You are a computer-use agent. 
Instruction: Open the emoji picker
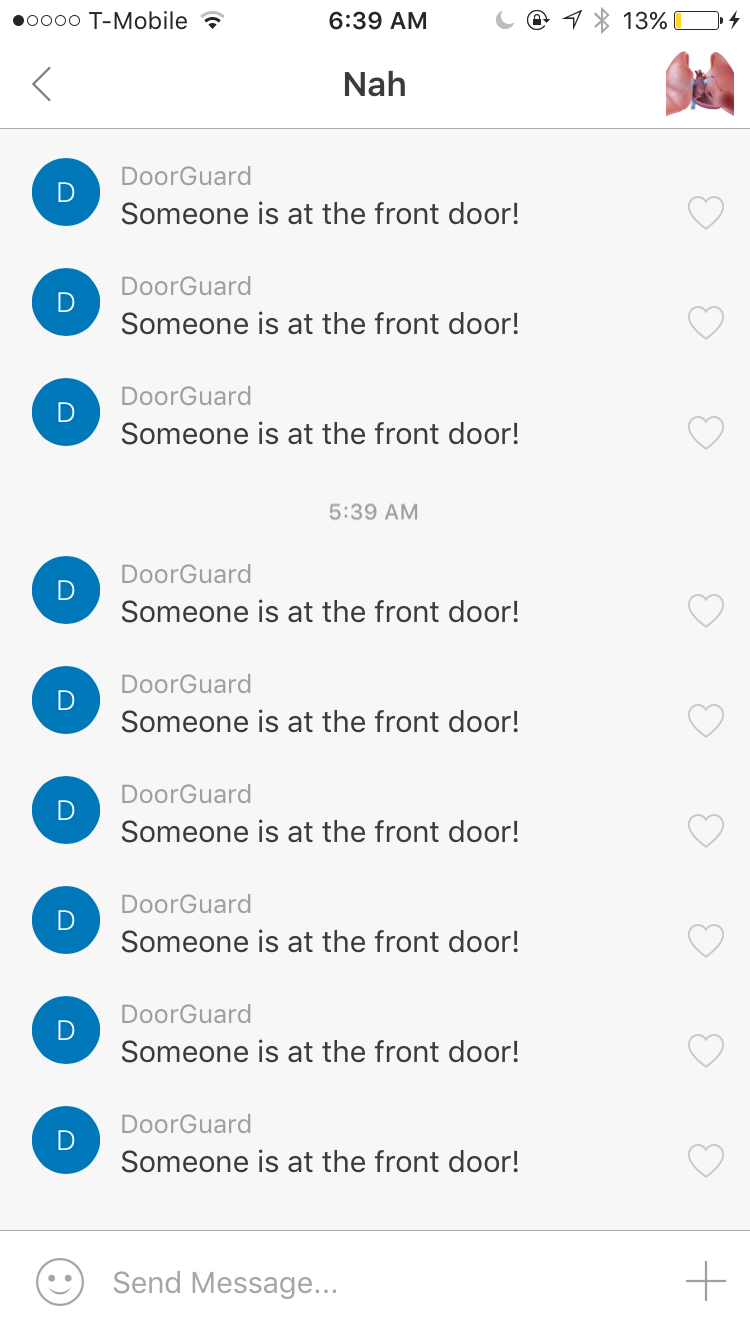click(x=60, y=1282)
